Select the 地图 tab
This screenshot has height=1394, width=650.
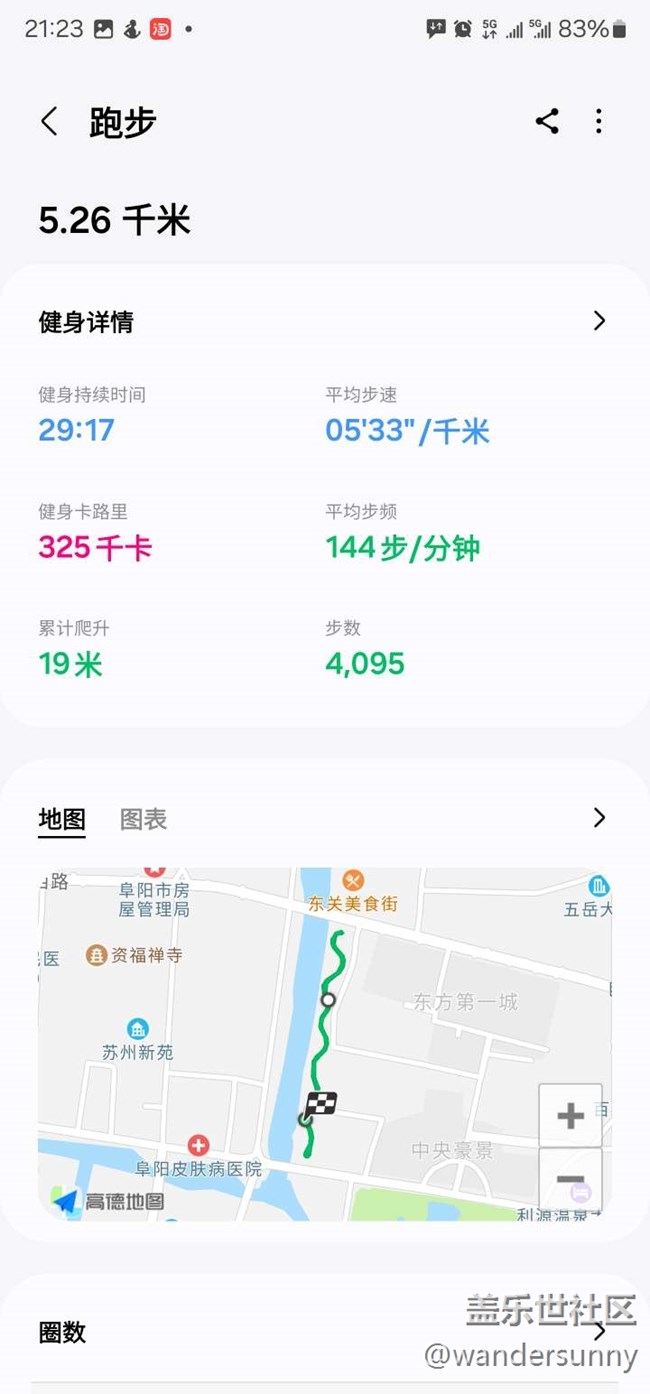62,819
